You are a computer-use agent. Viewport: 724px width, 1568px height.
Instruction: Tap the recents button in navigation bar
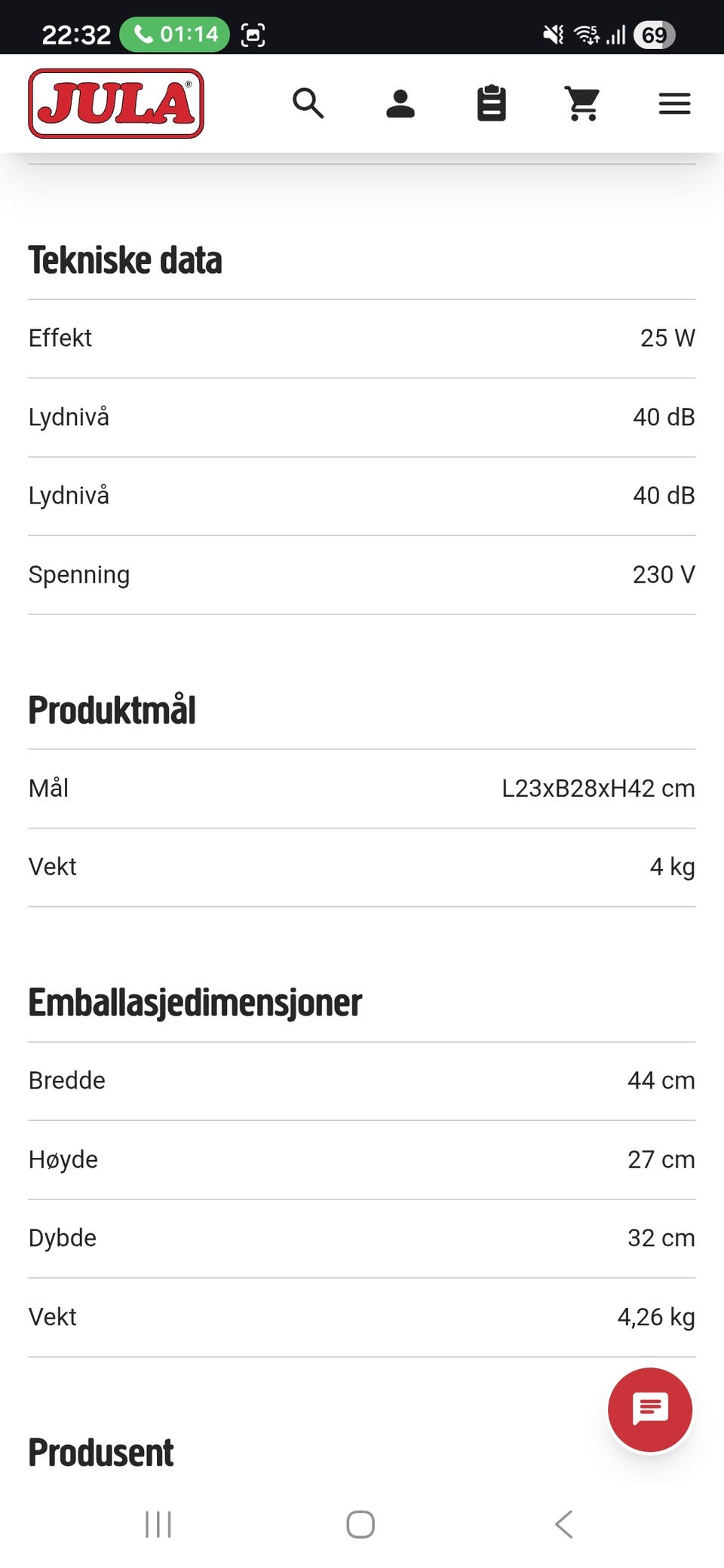pyautogui.click(x=157, y=1525)
